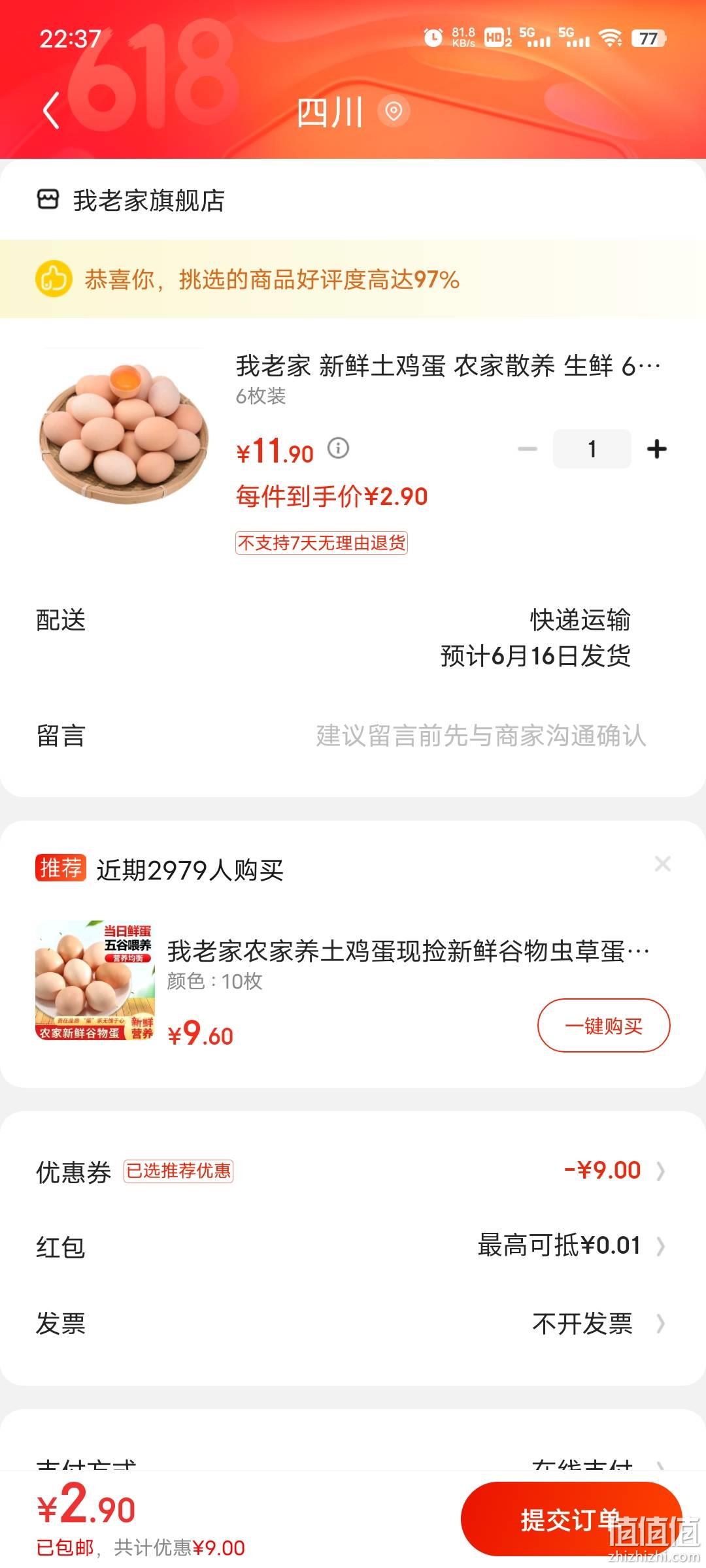The width and height of the screenshot is (706, 1568).
Task: Tap 一键购买 for the 10枚 eggs
Action: [x=603, y=1025]
